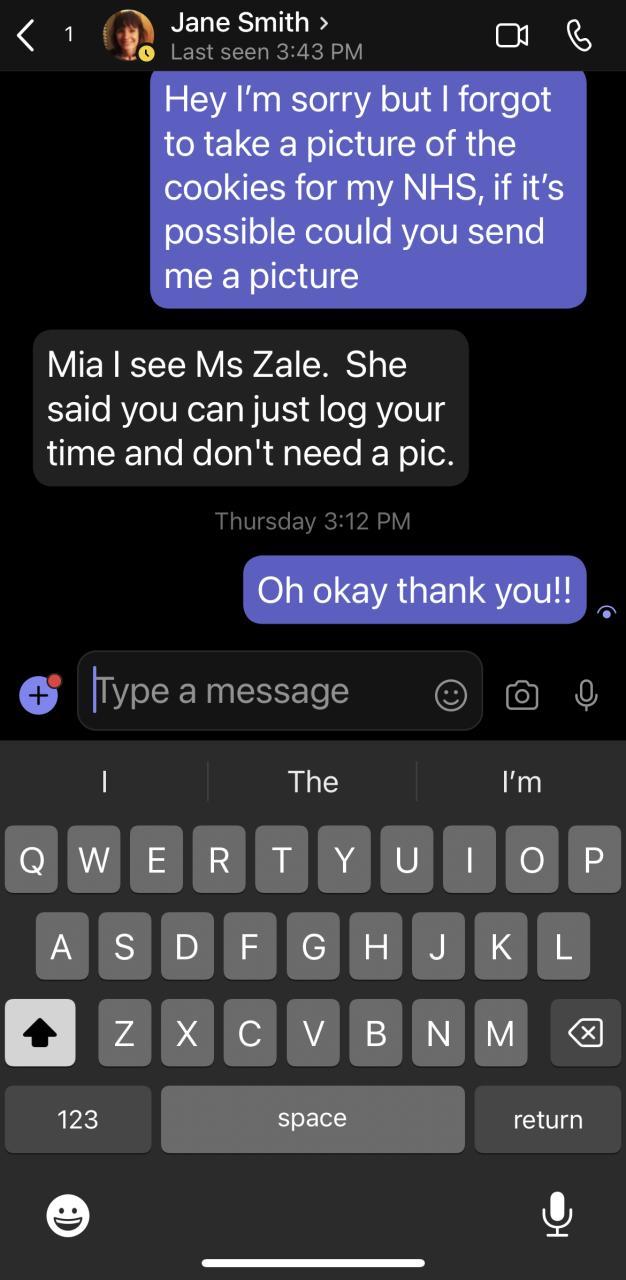Viewport: 626px width, 1280px height.
Task: Start a video call with Jane Smith
Action: pos(511,36)
